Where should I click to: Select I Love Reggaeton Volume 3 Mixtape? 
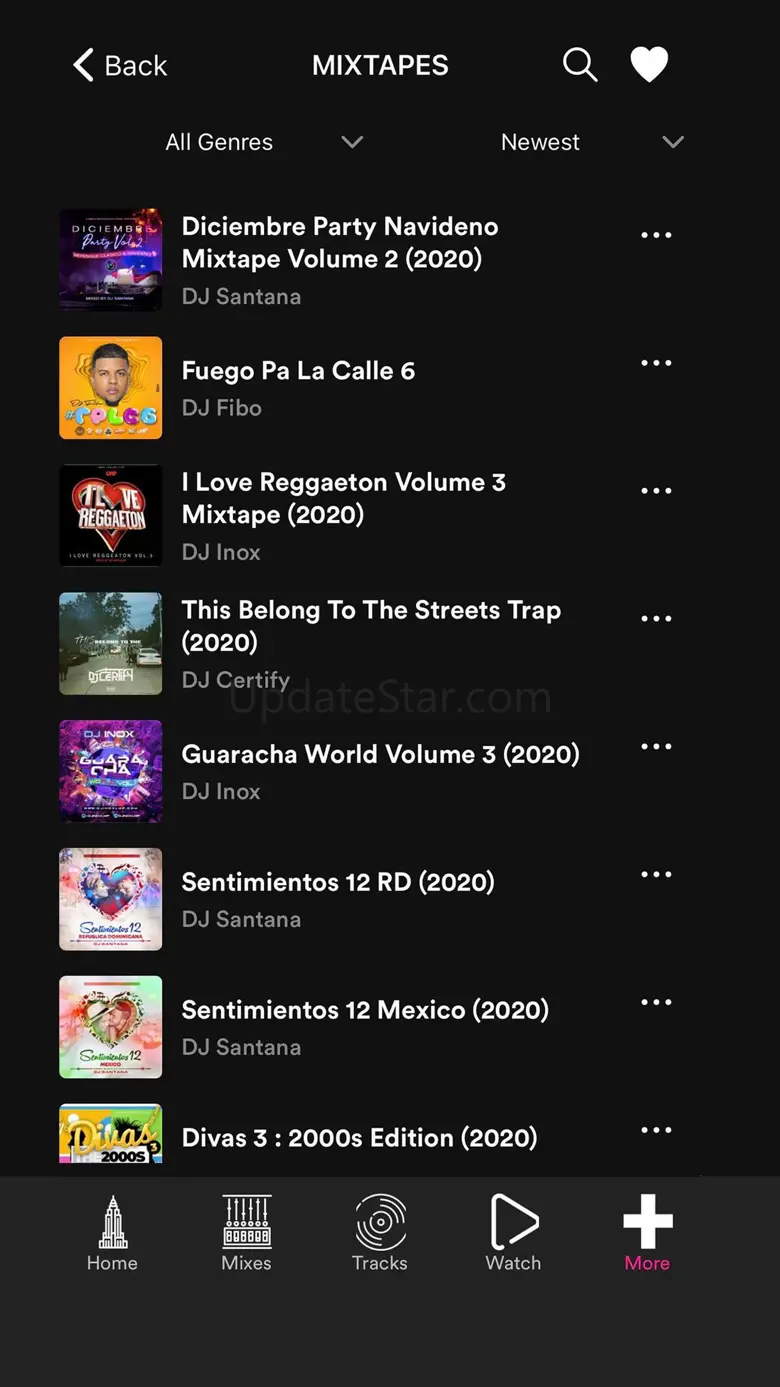click(x=343, y=498)
